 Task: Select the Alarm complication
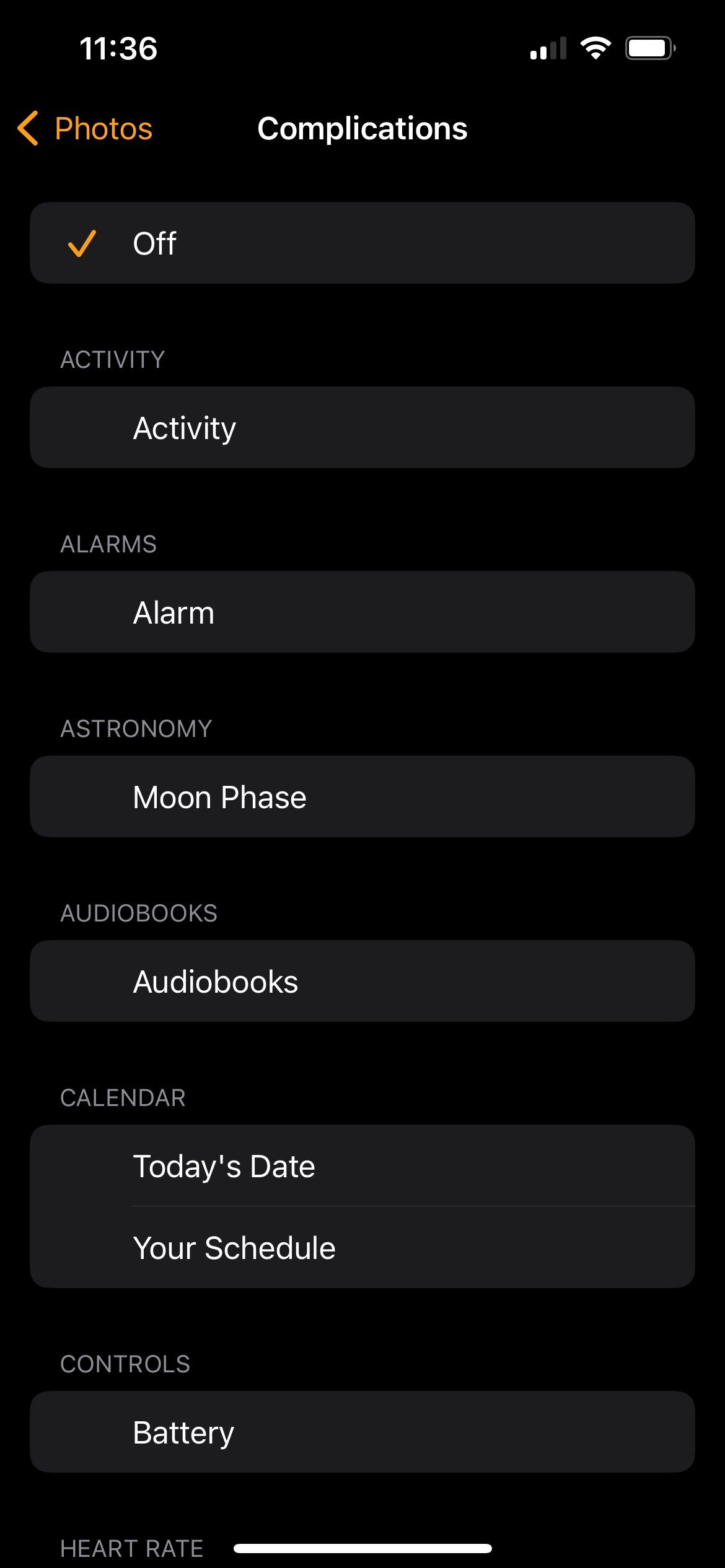(x=362, y=612)
